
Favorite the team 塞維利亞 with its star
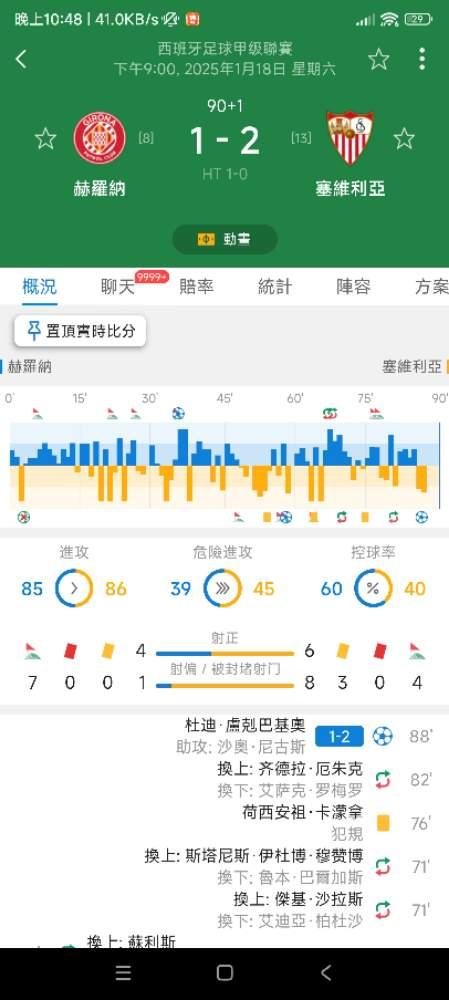404,138
